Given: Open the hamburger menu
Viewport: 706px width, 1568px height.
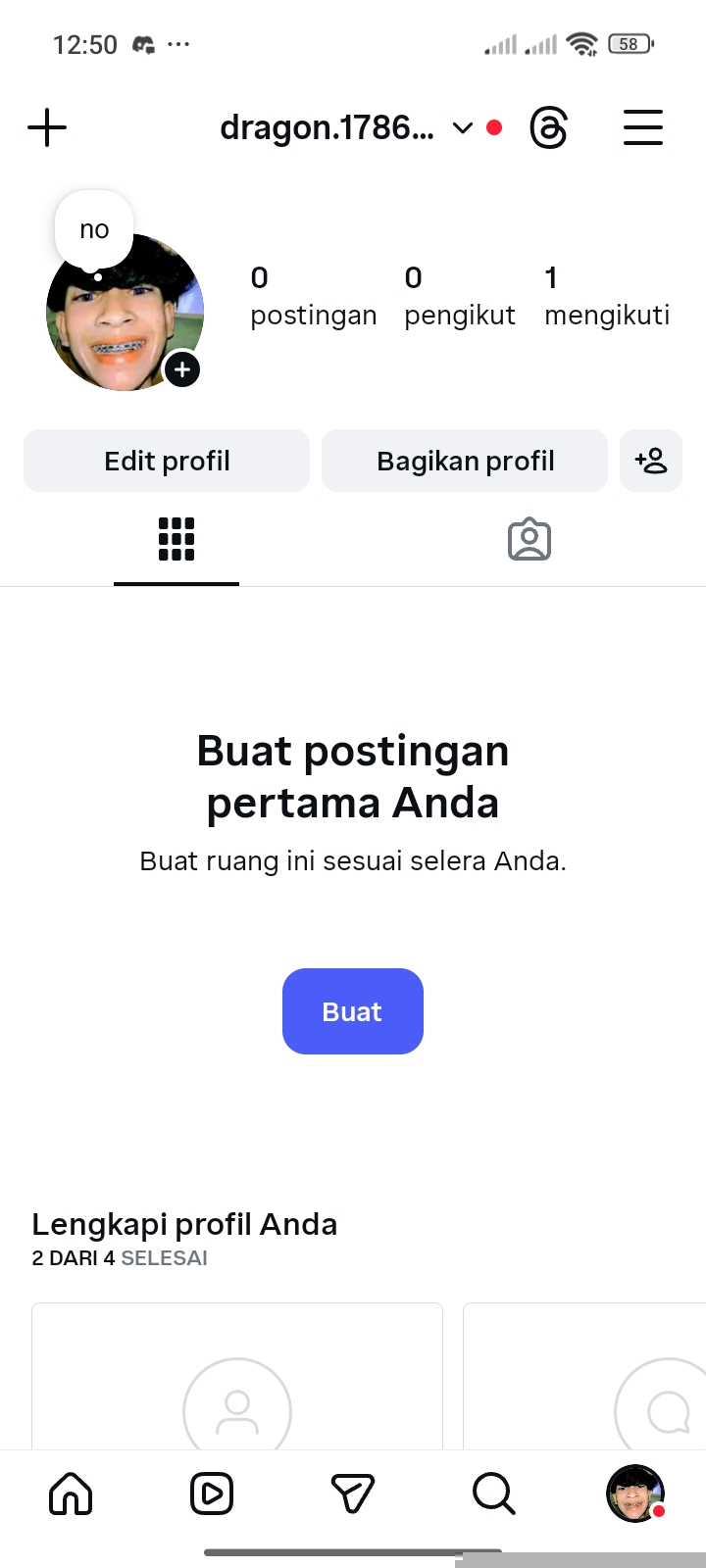Looking at the screenshot, I should pyautogui.click(x=643, y=128).
